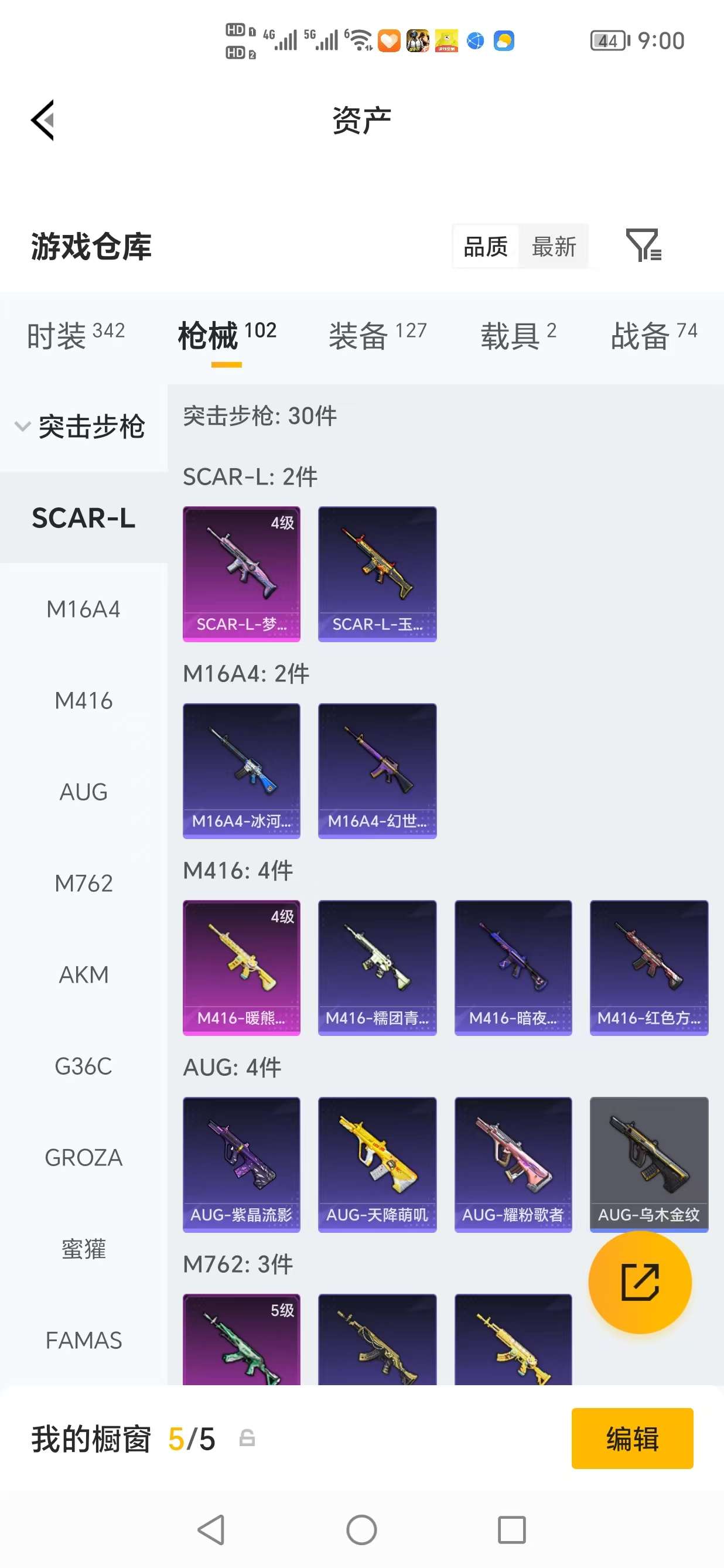This screenshot has height=1568, width=724.
Task: Switch to the 装备 tab
Action: coord(377,335)
